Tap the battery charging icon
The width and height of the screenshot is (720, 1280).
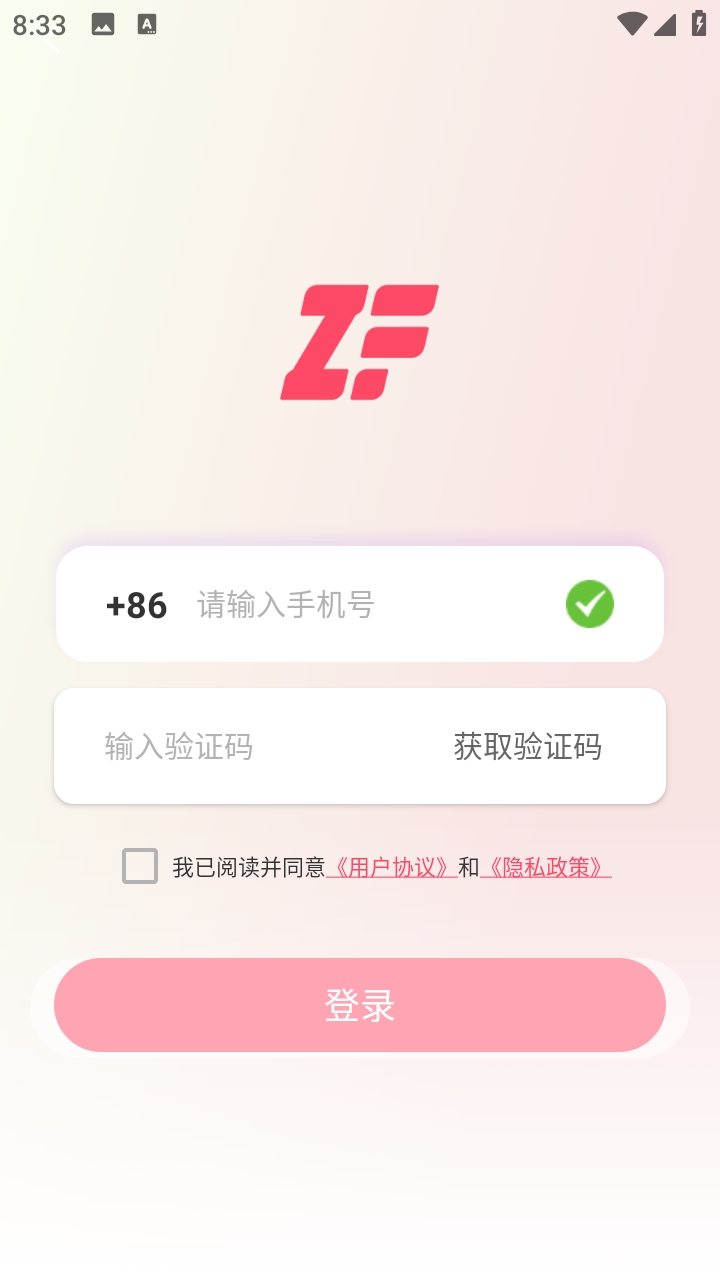pos(699,23)
